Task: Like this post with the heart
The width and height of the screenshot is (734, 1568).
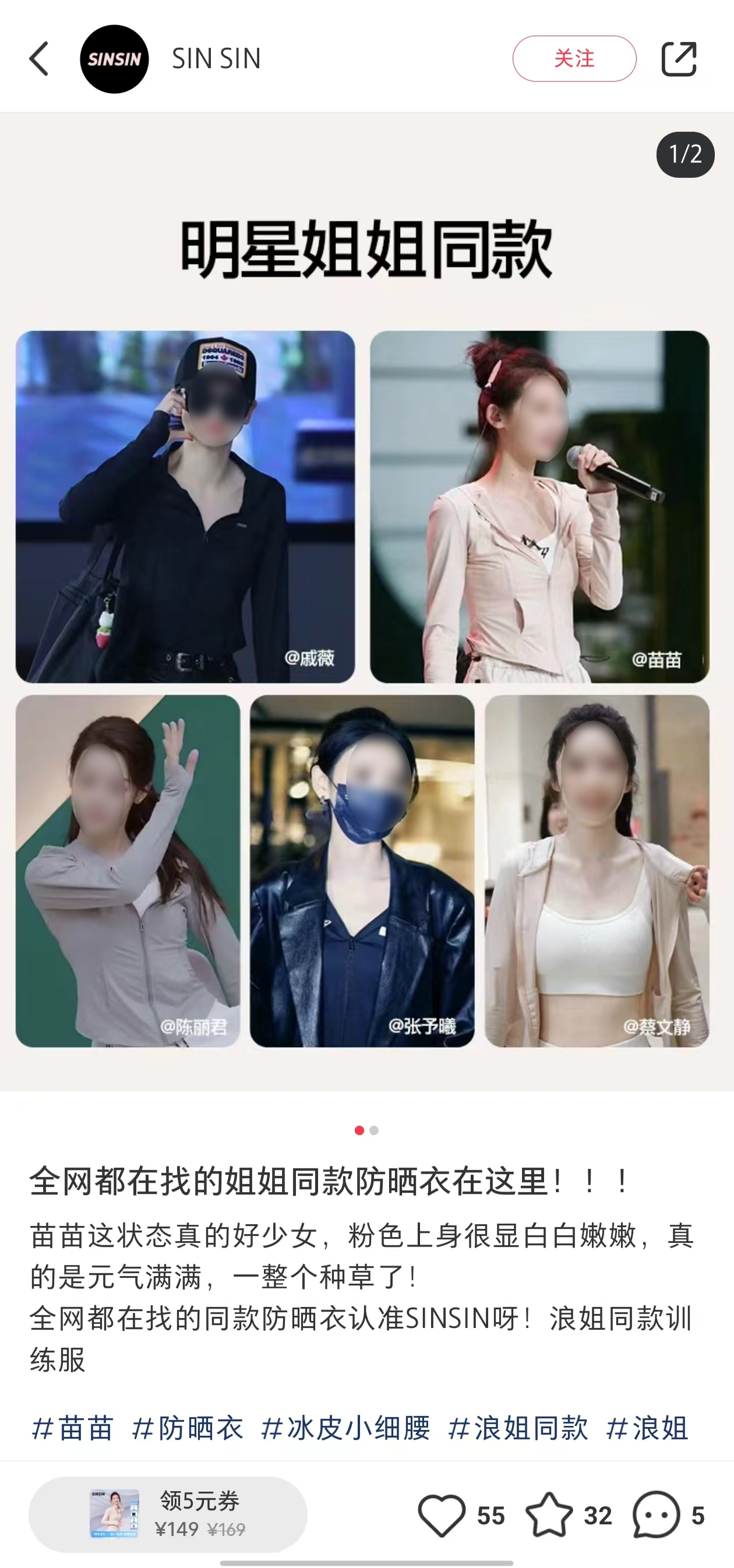Action: click(x=442, y=1515)
